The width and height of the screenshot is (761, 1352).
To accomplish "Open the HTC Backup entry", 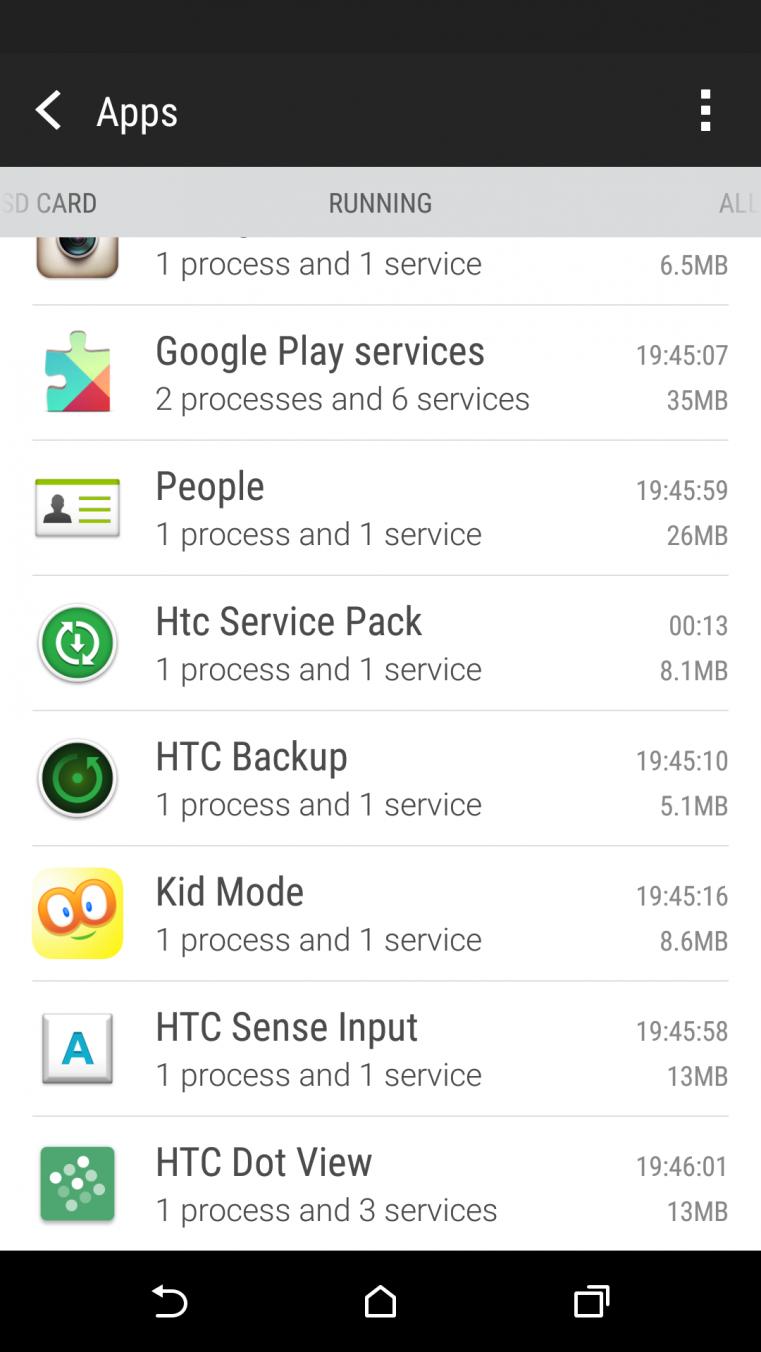I will click(380, 778).
